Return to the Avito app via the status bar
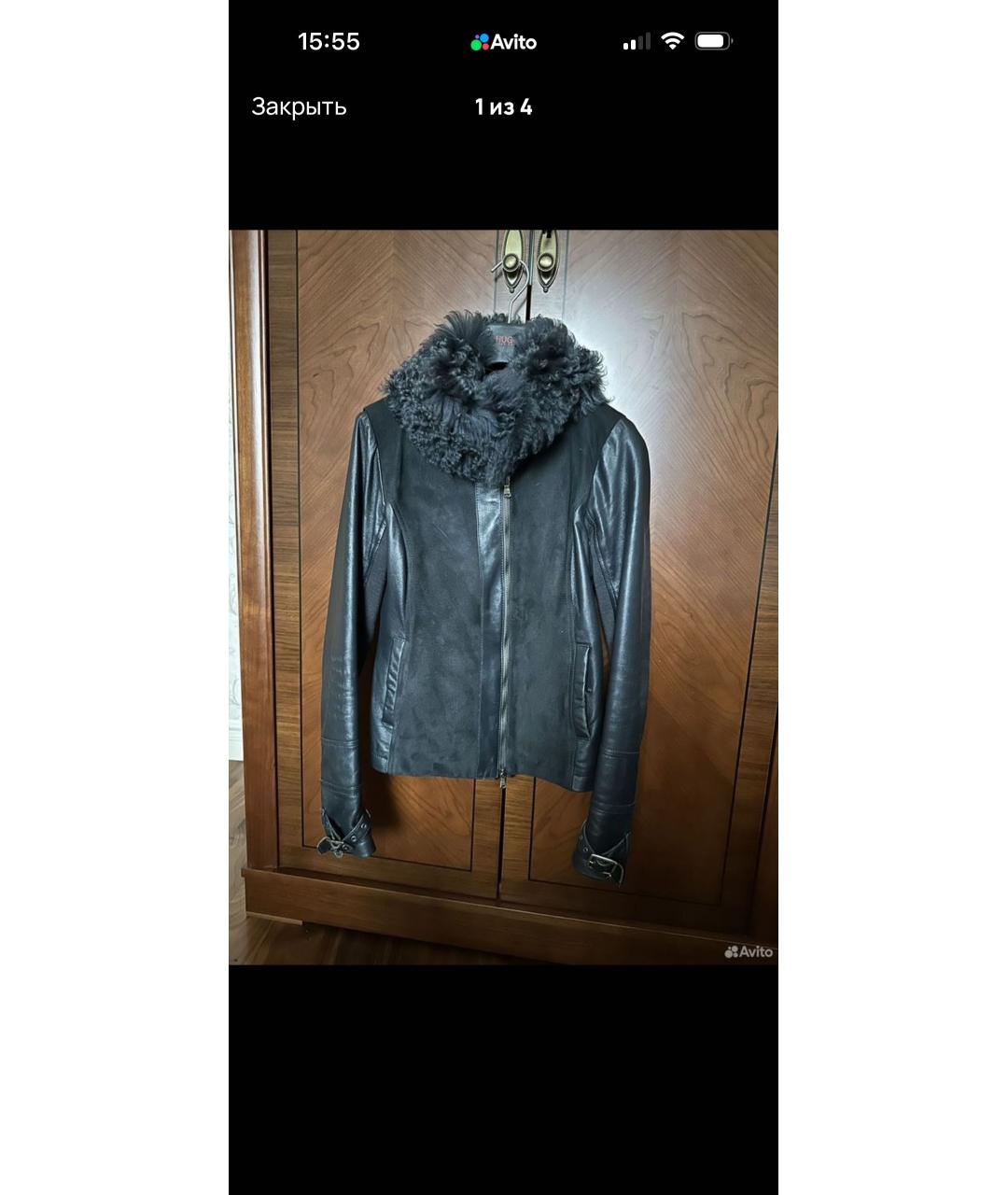The width and height of the screenshot is (1008, 1195). coord(504,42)
